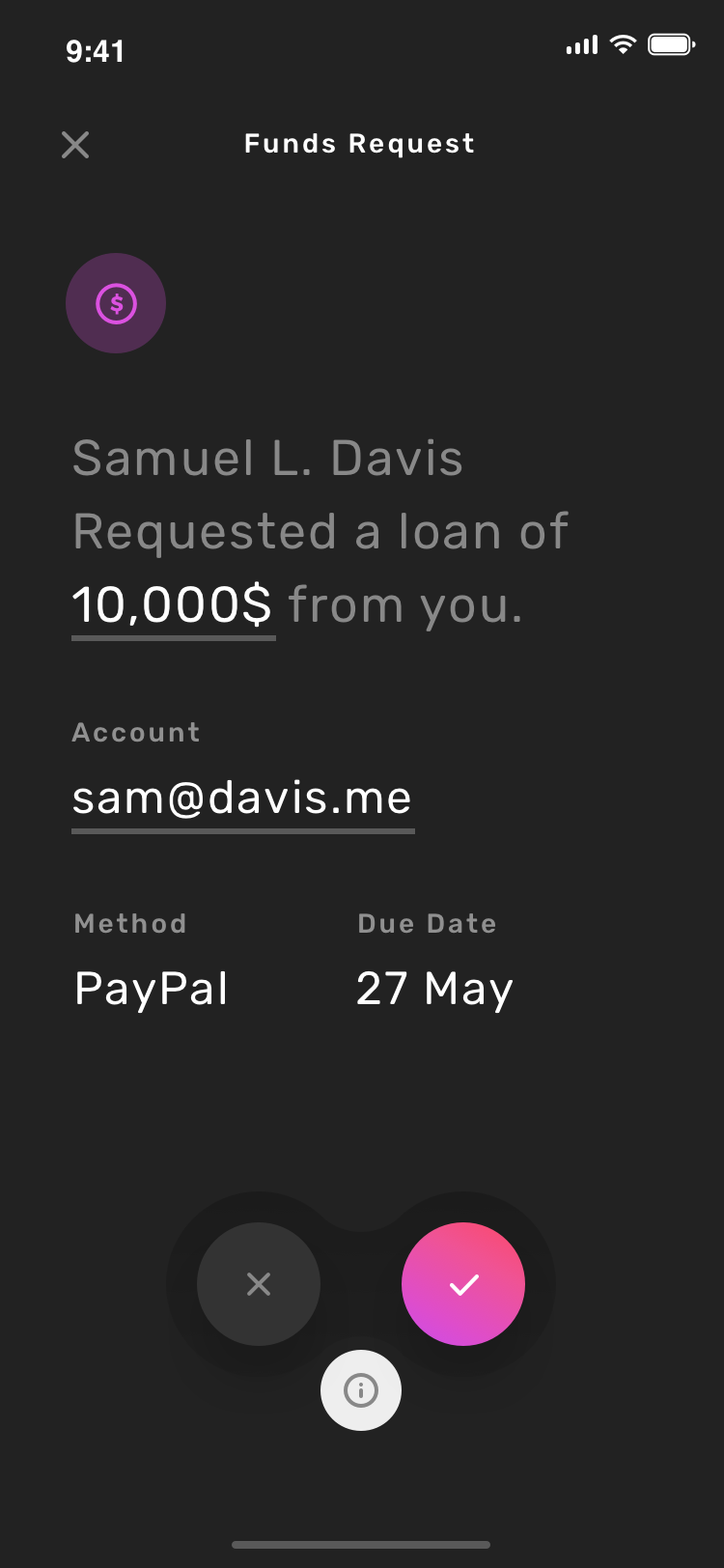Screen dimensions: 724x1568
Task: Open the sam@davis.me account link
Action: (x=243, y=800)
